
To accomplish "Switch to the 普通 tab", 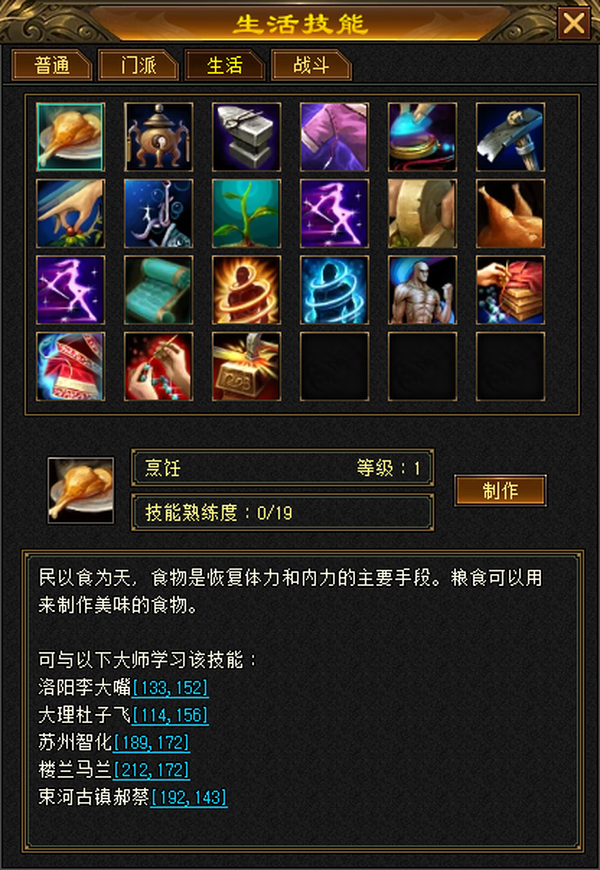I will coord(52,65).
